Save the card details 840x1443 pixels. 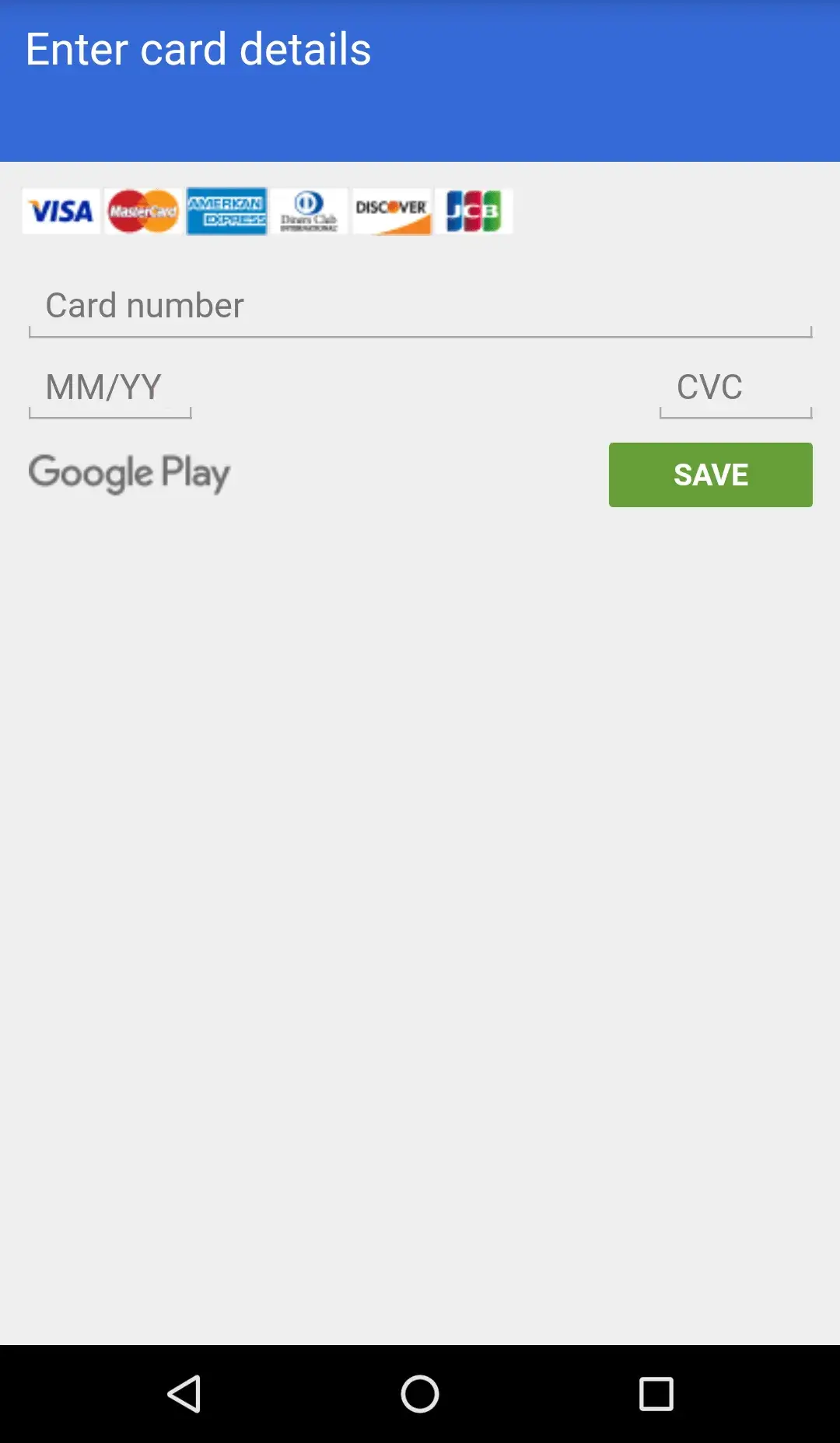point(710,475)
